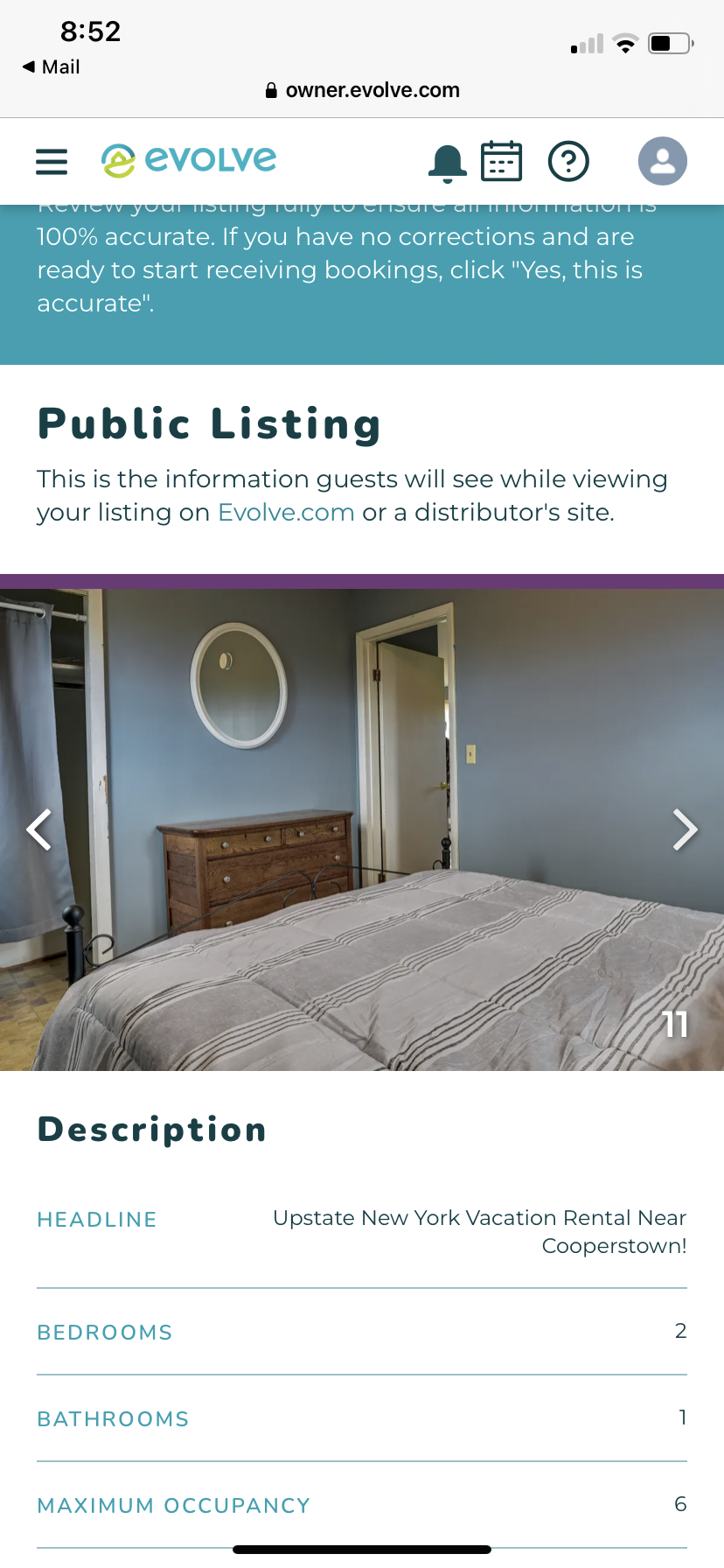Tap the Evolve logo to go home
The image size is (724, 1568).
pos(189,160)
